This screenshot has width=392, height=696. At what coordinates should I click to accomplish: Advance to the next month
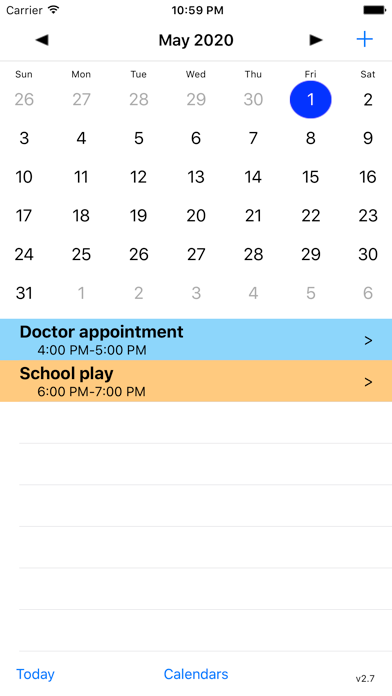pyautogui.click(x=316, y=40)
